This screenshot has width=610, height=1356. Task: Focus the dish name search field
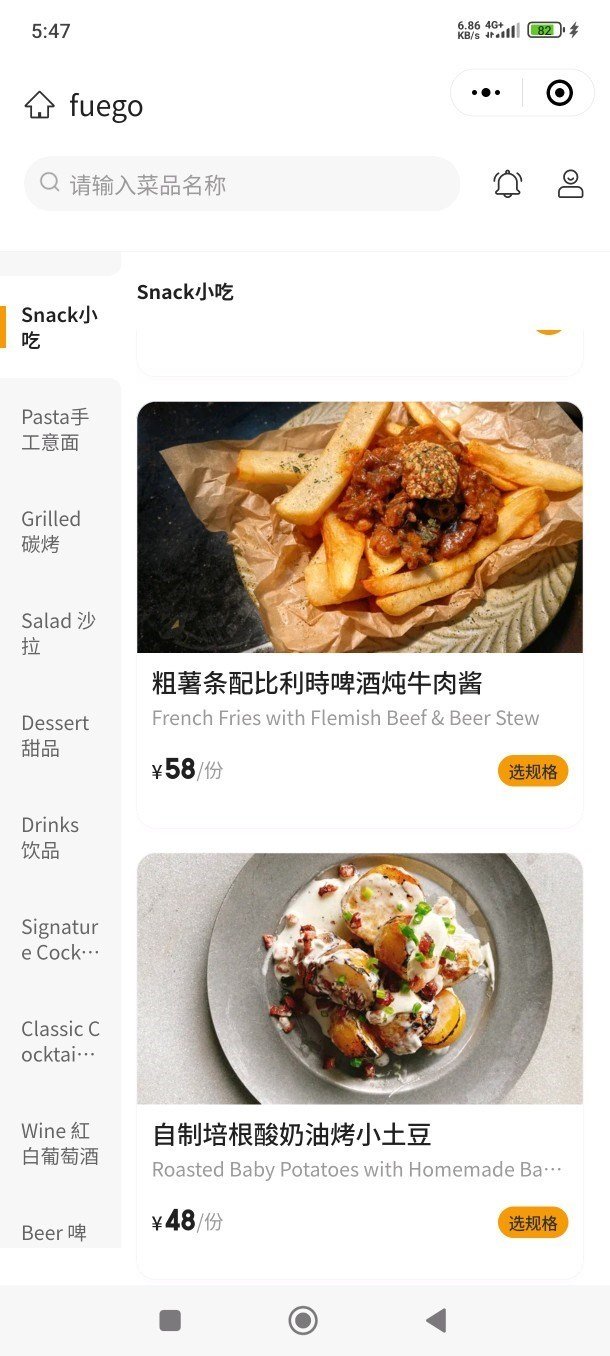242,184
